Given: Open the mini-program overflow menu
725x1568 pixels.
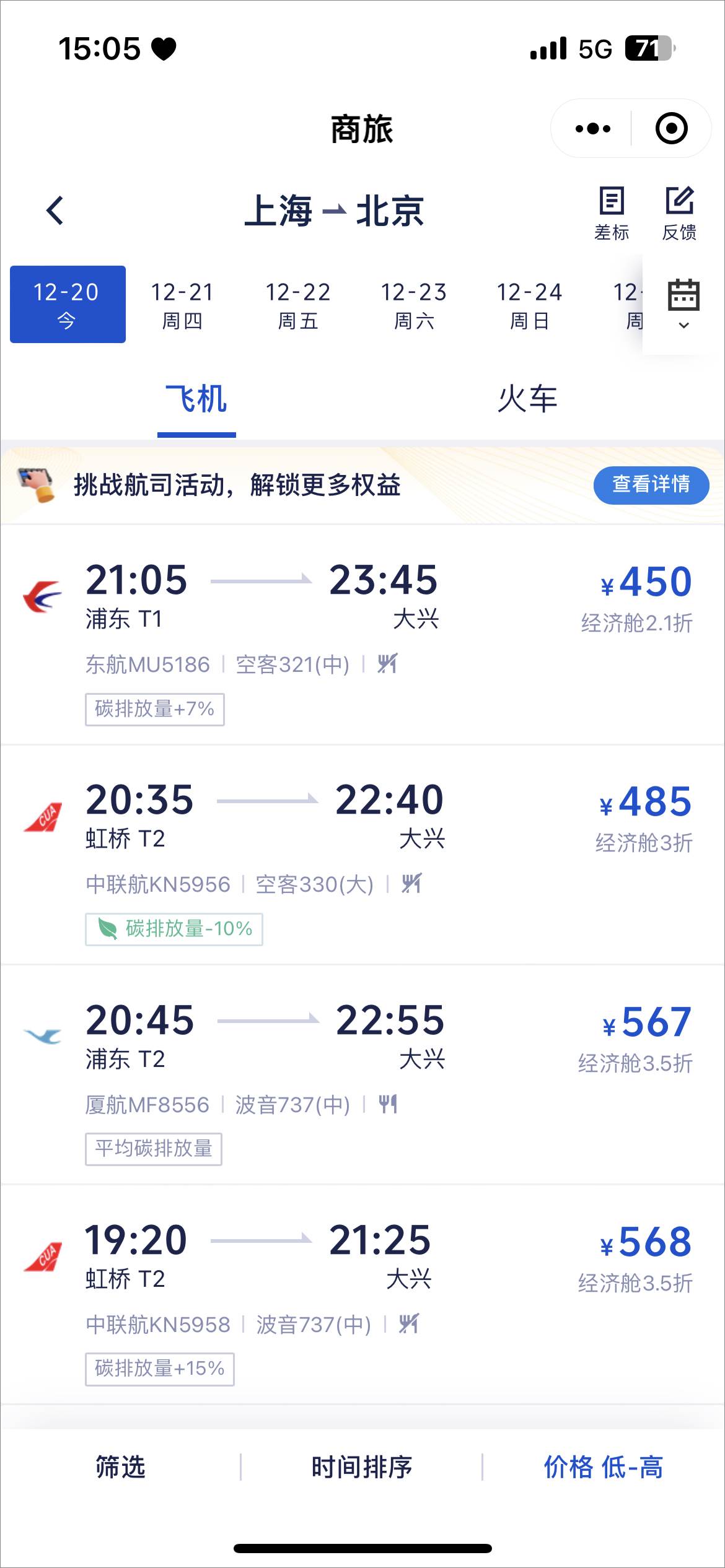Looking at the screenshot, I should tap(592, 129).
